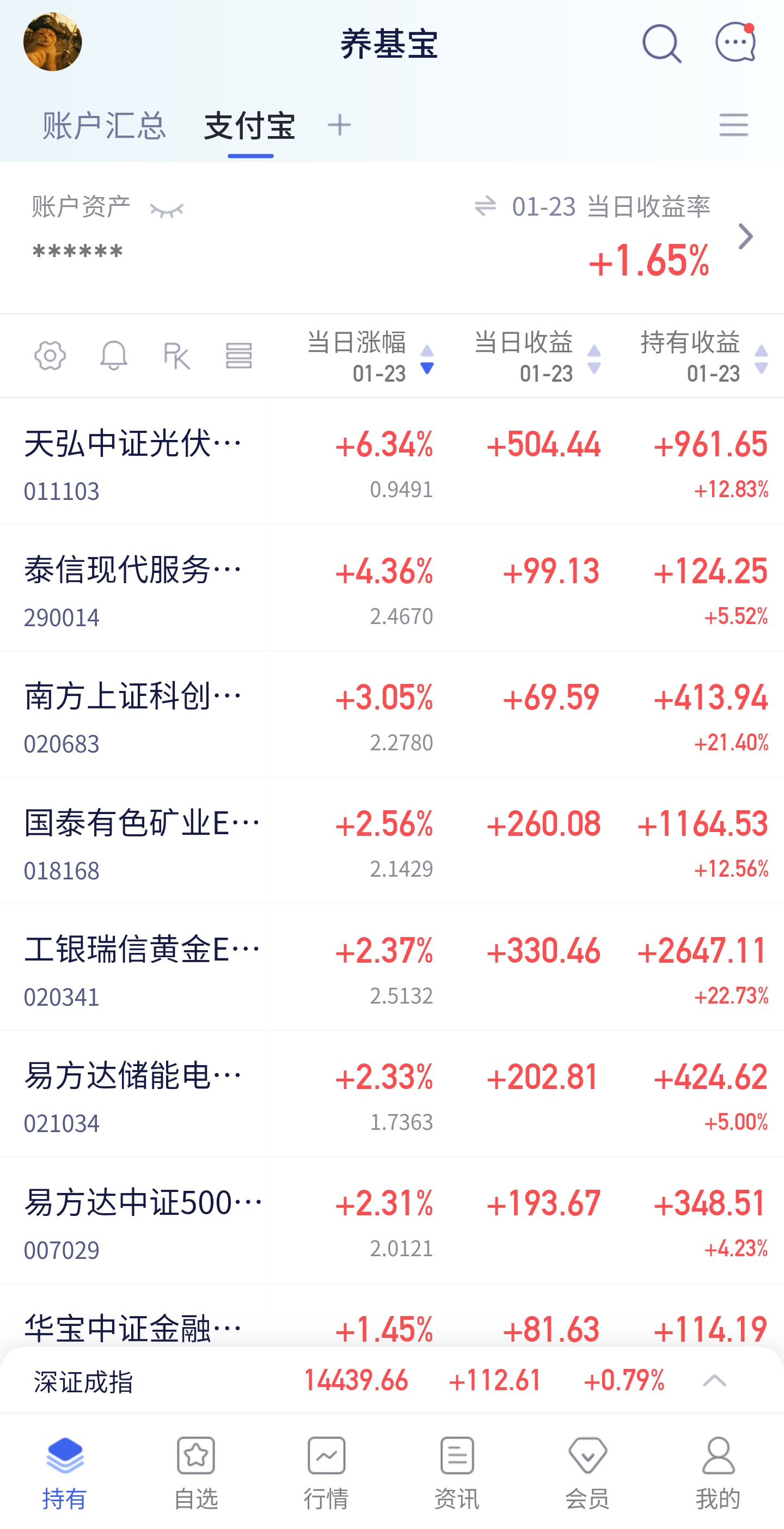Switch to the 账户汇总 tab

104,126
